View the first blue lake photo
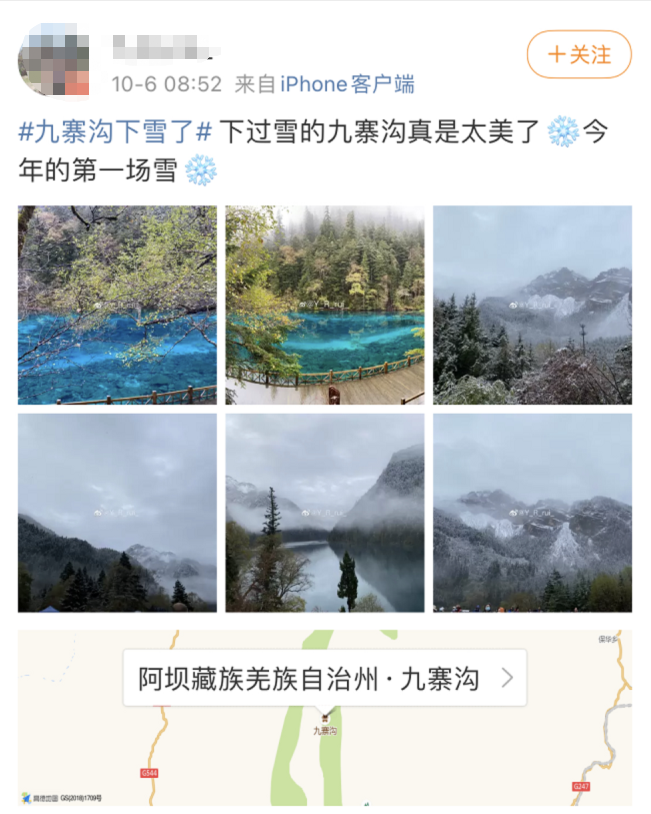The height and width of the screenshot is (814, 651). click(117, 305)
